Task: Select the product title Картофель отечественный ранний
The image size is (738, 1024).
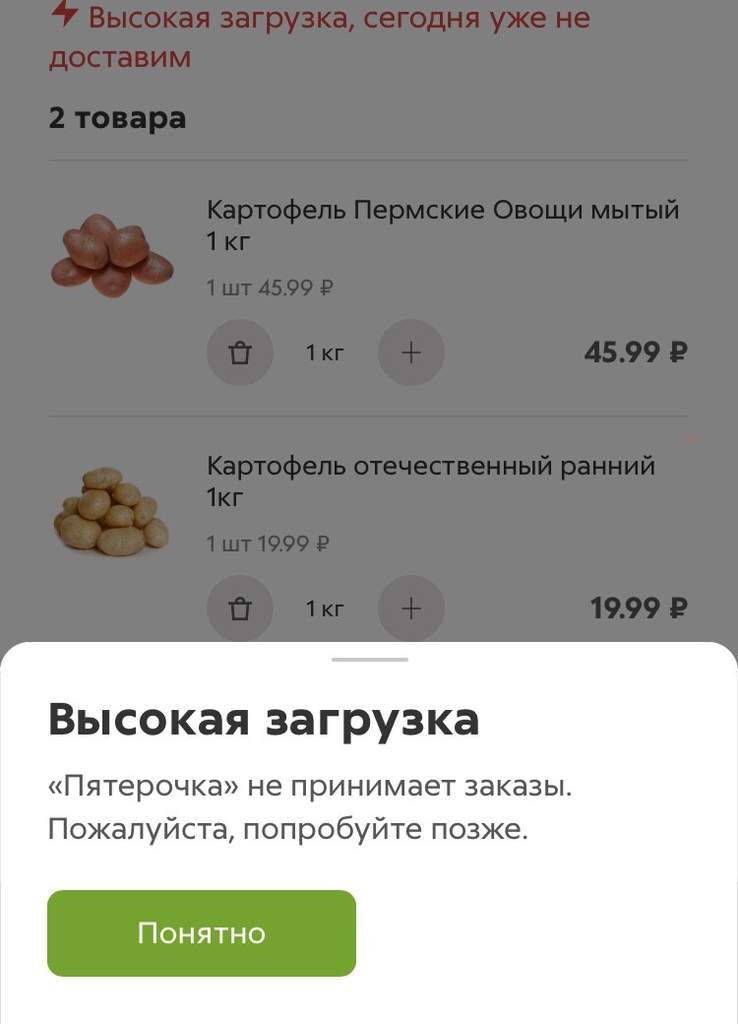Action: [x=430, y=480]
